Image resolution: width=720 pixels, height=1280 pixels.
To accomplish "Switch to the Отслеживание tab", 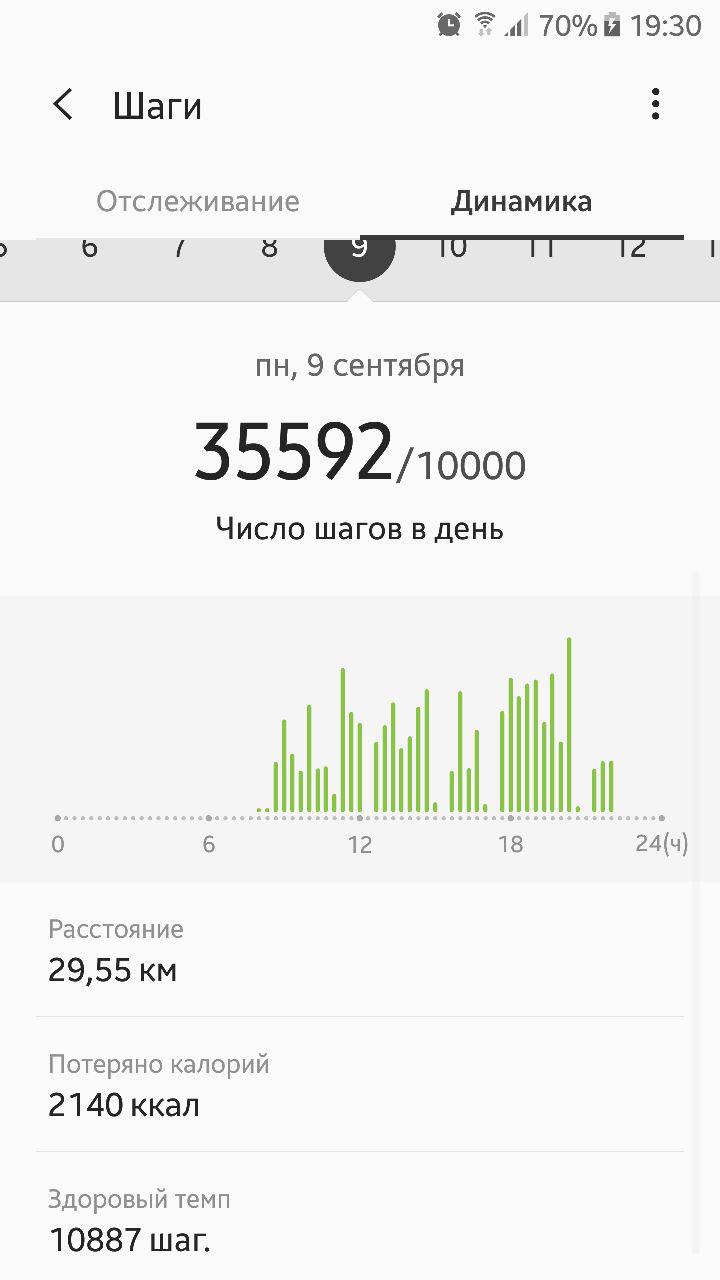I will (x=197, y=201).
